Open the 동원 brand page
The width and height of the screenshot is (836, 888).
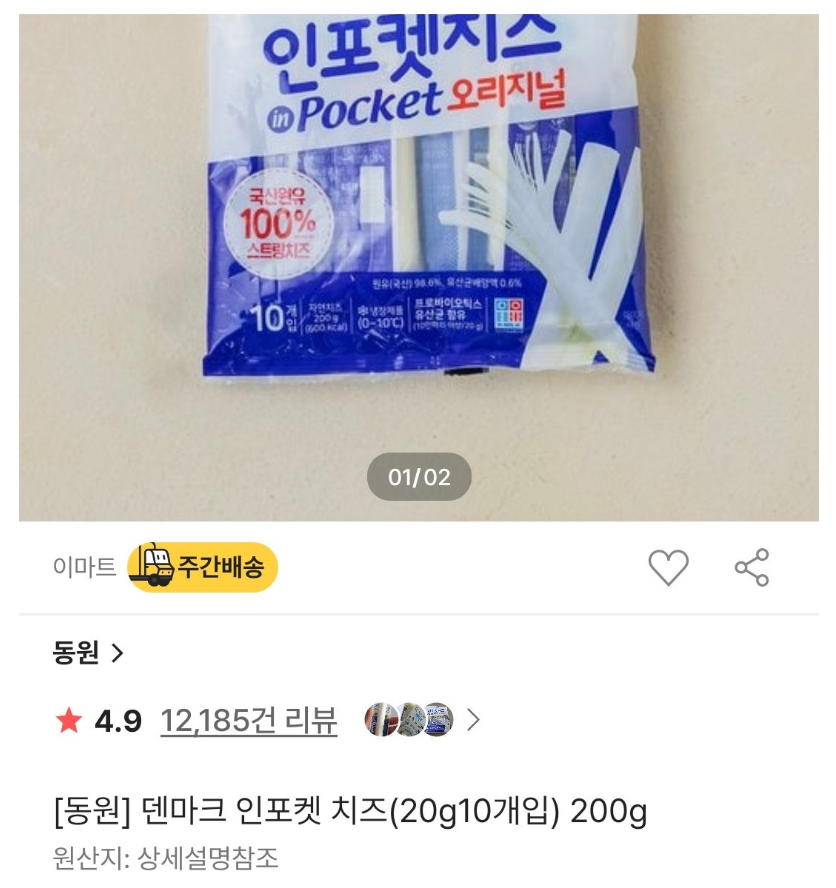[88, 654]
